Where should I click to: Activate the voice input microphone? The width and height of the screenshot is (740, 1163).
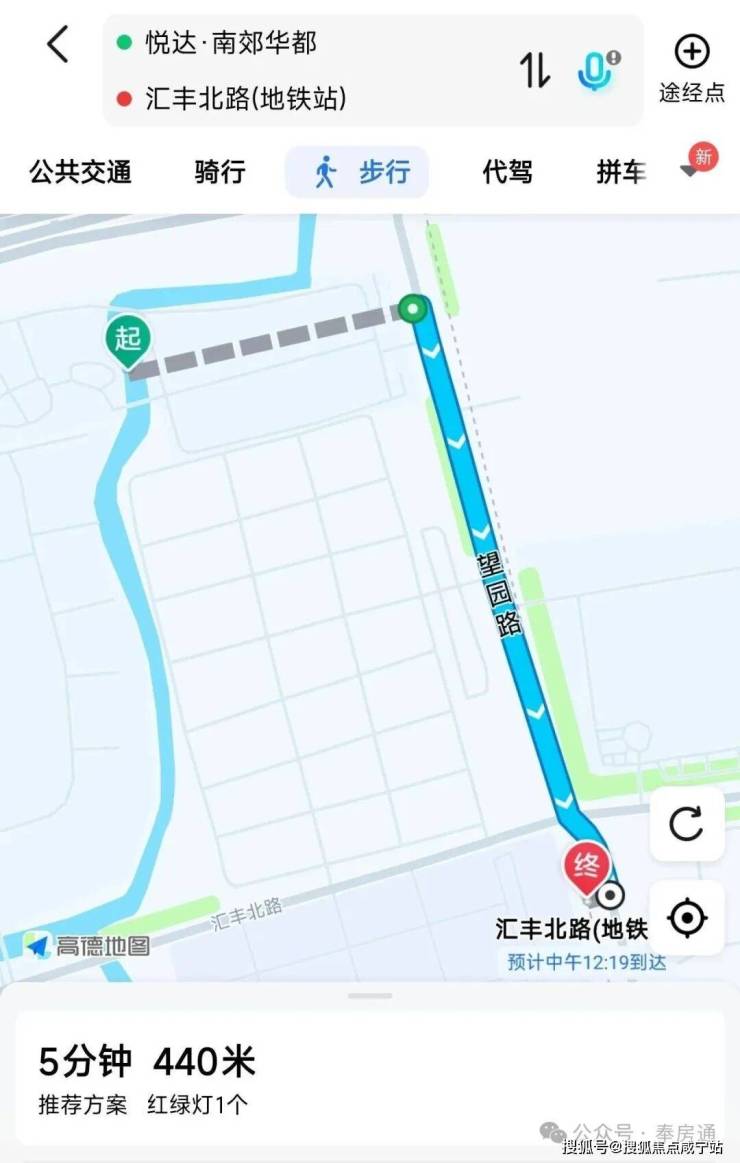(x=597, y=69)
